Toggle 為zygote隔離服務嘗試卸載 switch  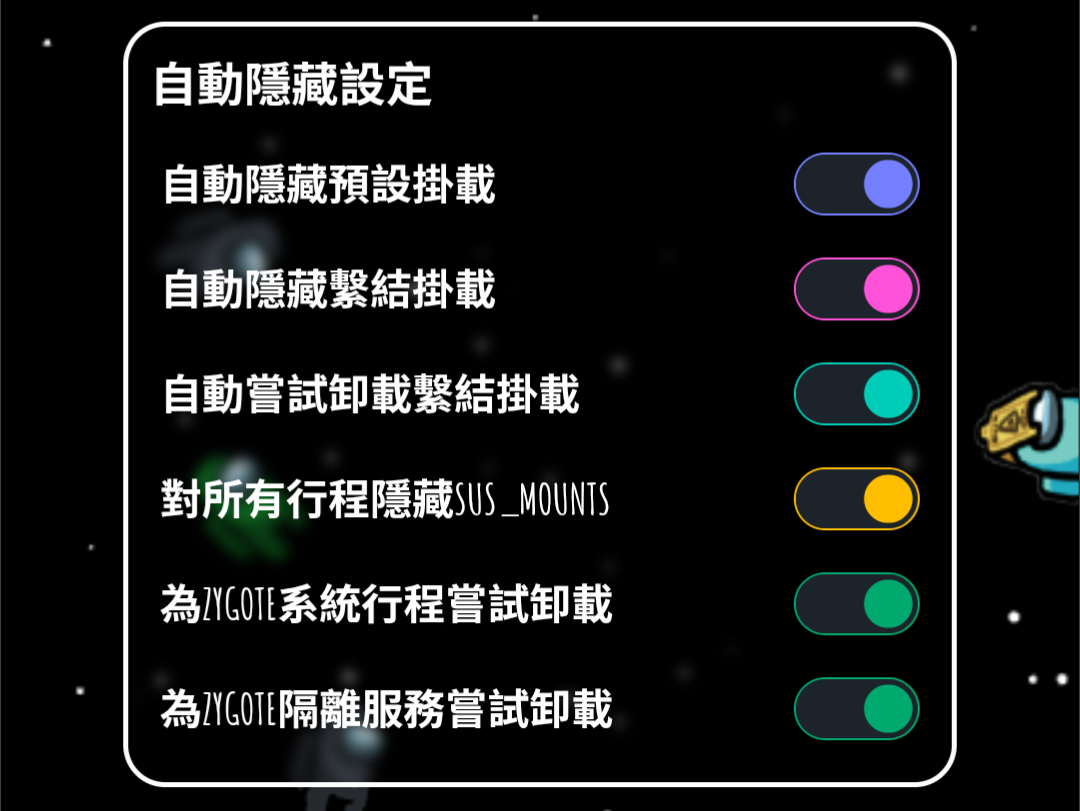coord(856,709)
